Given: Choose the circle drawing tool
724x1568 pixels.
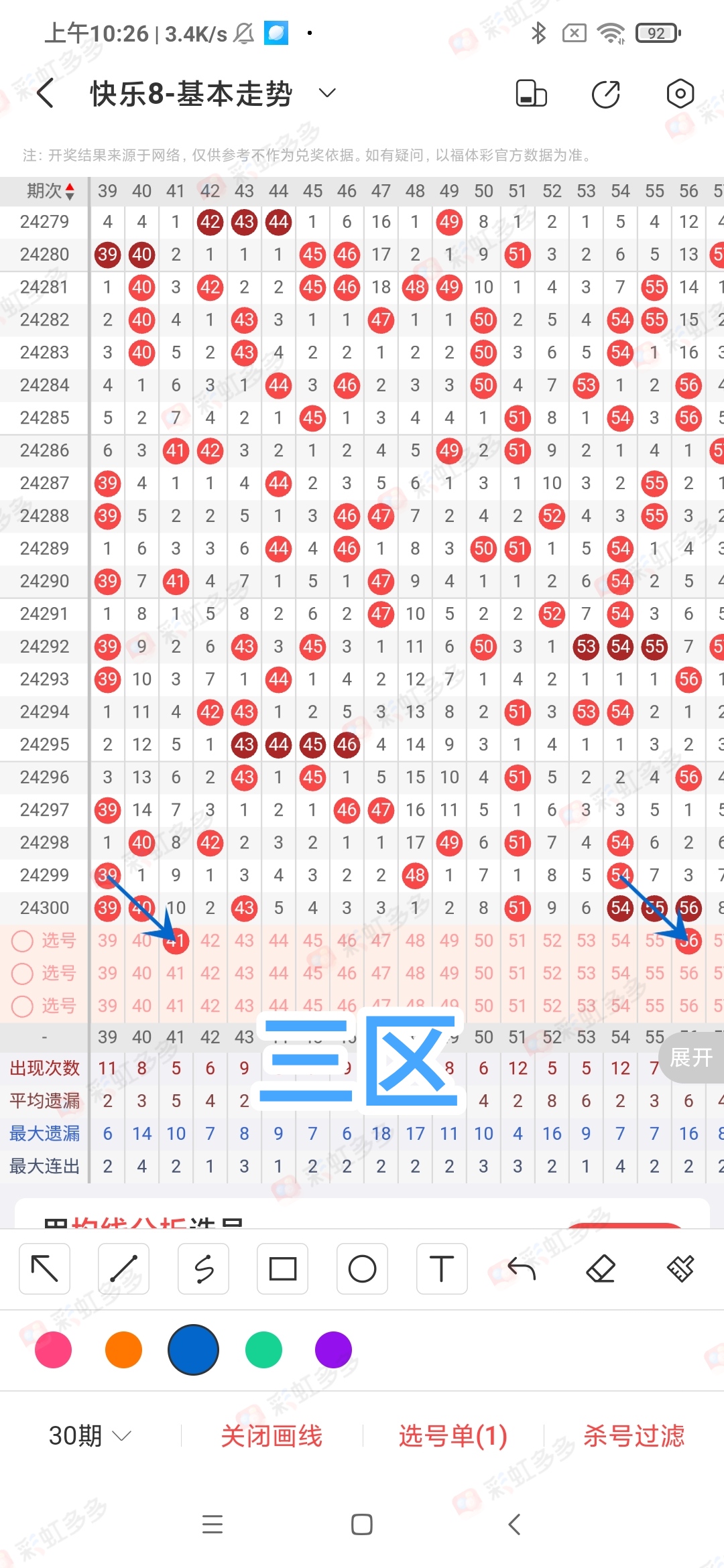Looking at the screenshot, I should tap(362, 1268).
